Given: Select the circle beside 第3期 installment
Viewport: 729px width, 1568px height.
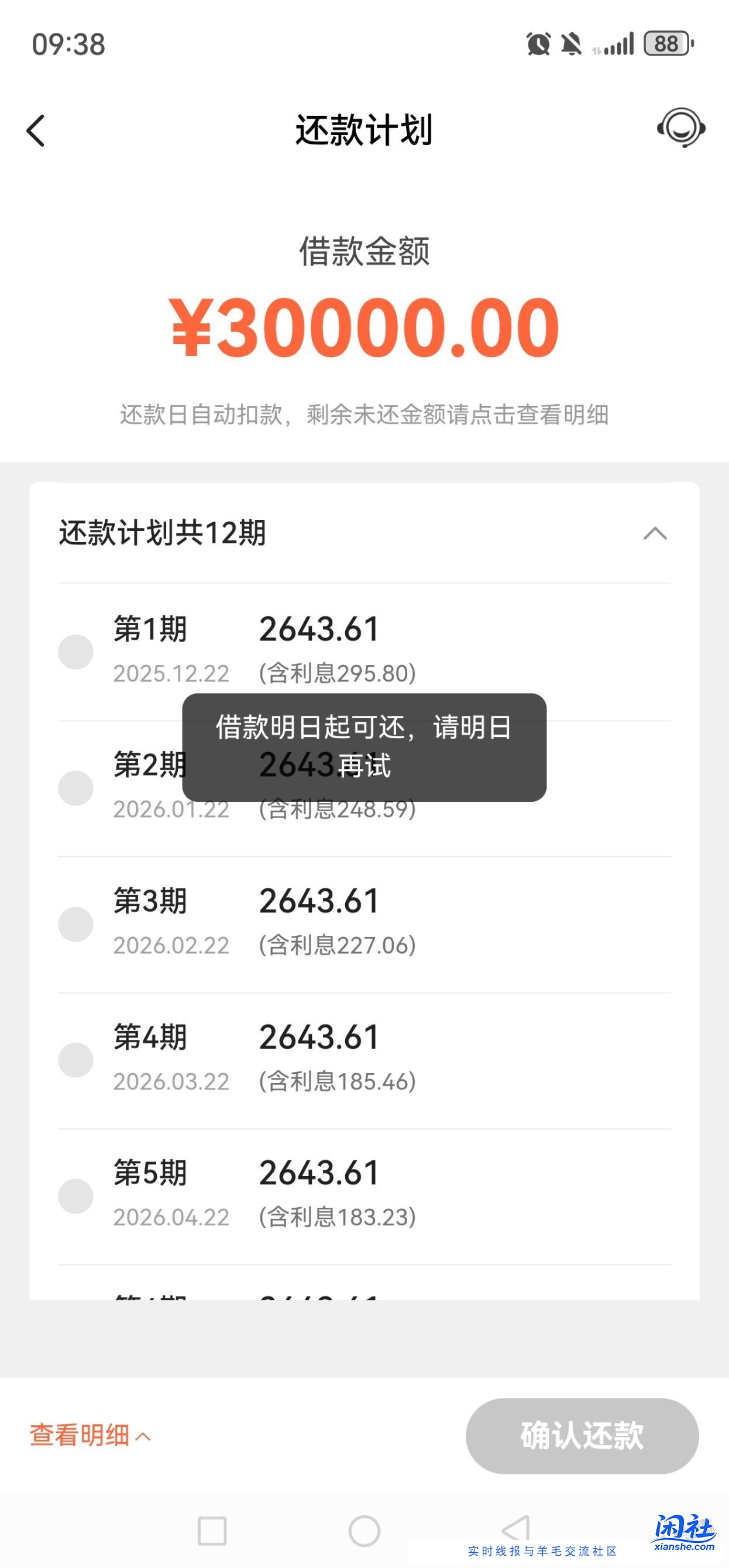Looking at the screenshot, I should [74, 923].
